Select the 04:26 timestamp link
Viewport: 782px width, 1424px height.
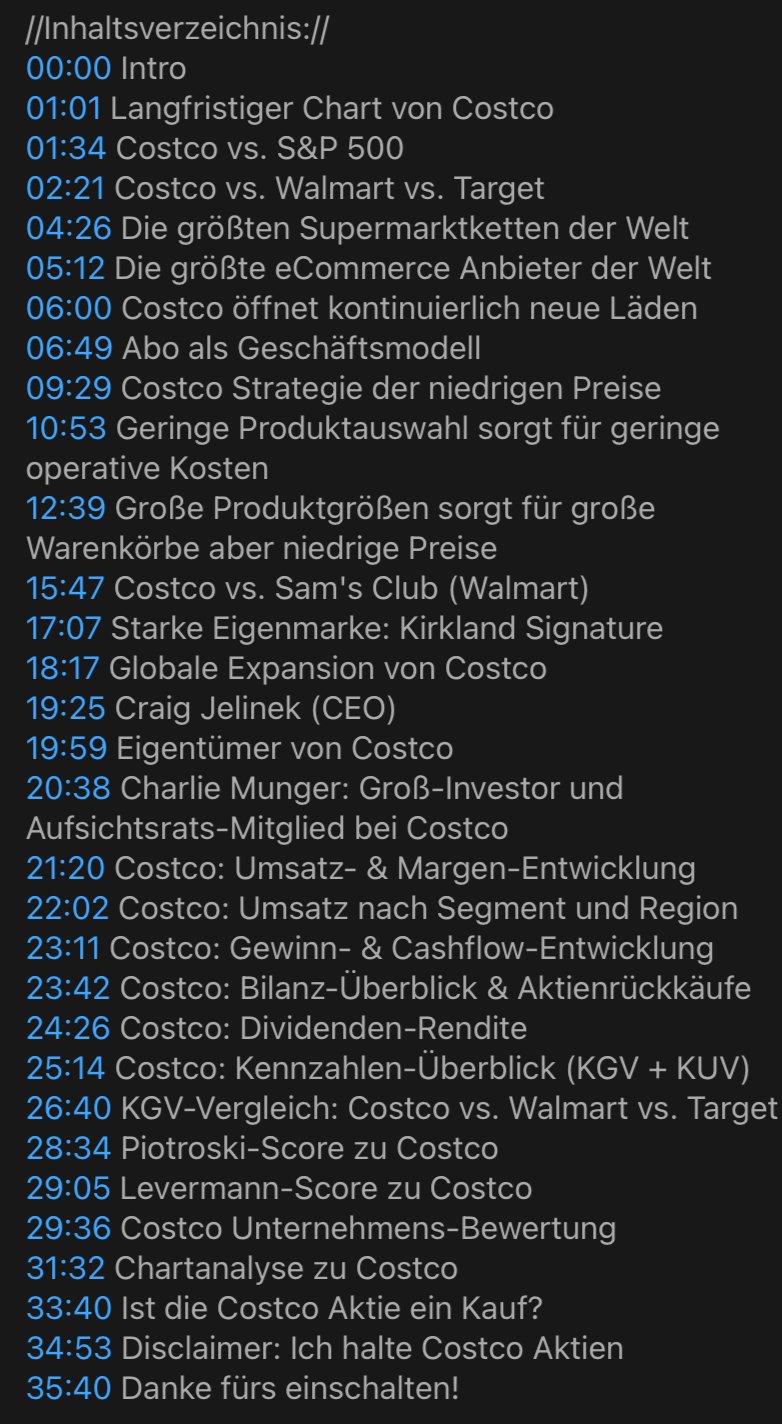tap(68, 228)
